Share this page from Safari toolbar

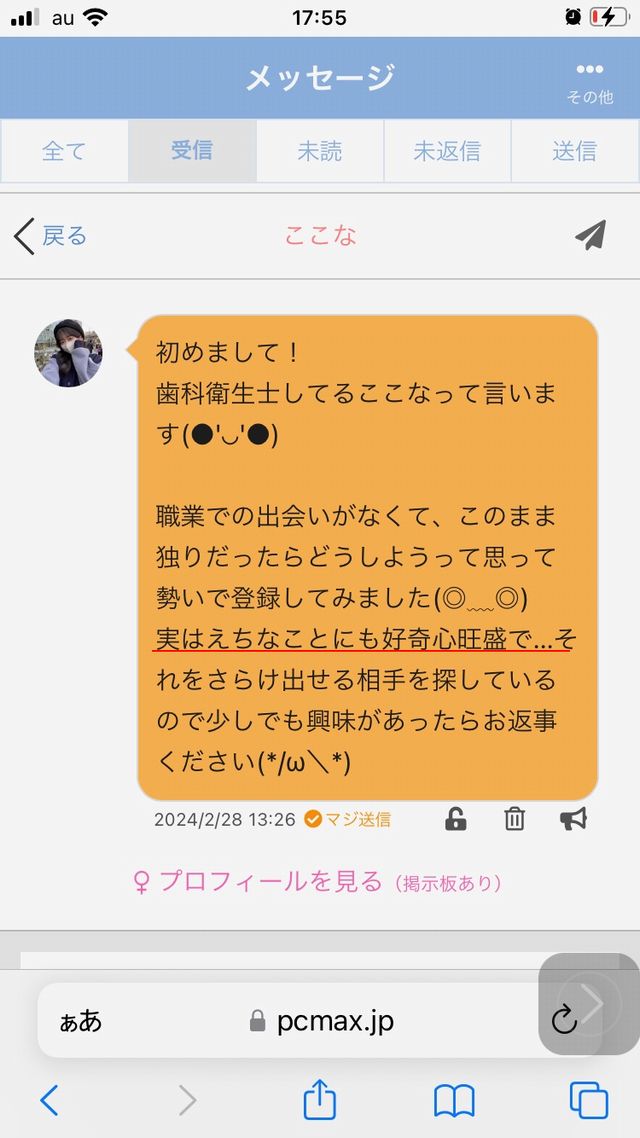pos(320,1100)
